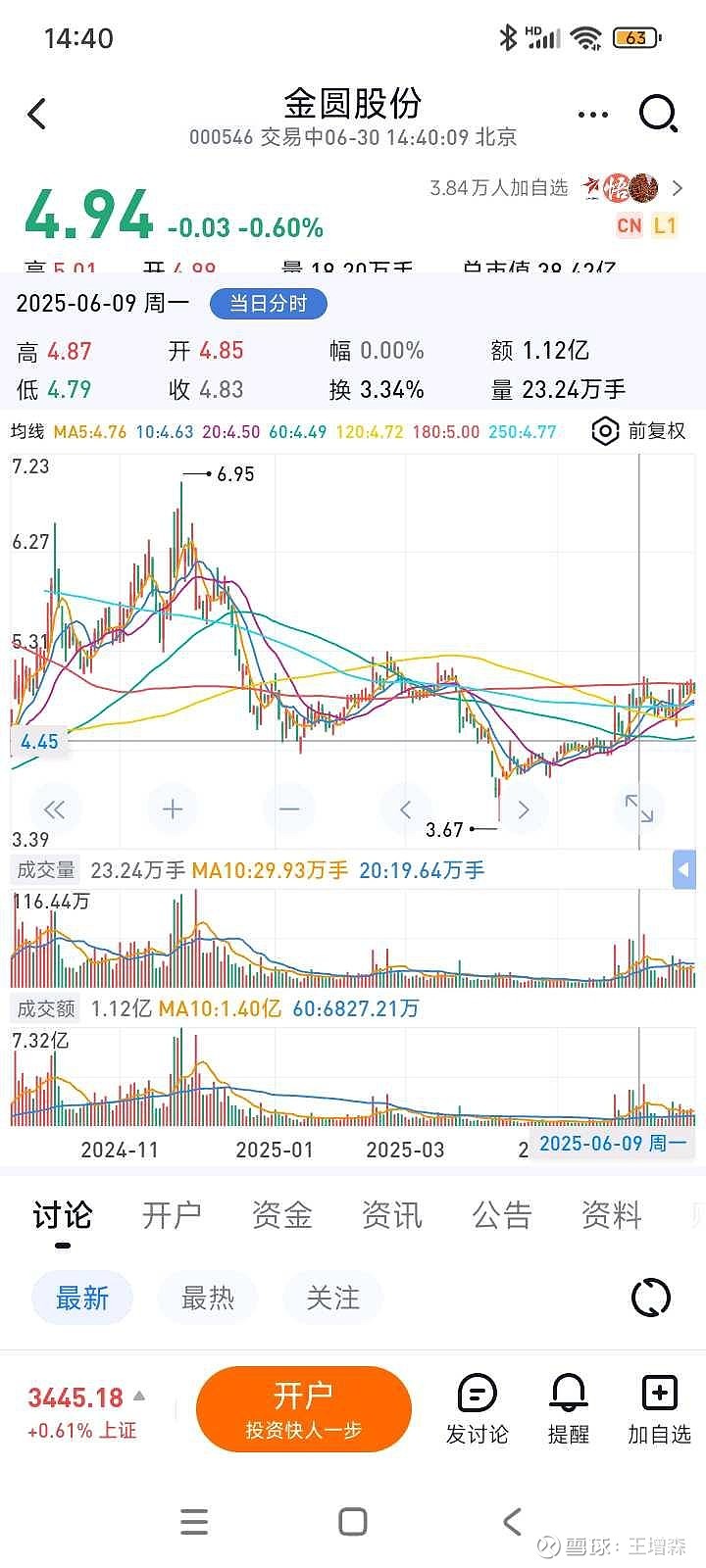Change the 成交量 indicator
The height and width of the screenshot is (1568, 706).
46,870
